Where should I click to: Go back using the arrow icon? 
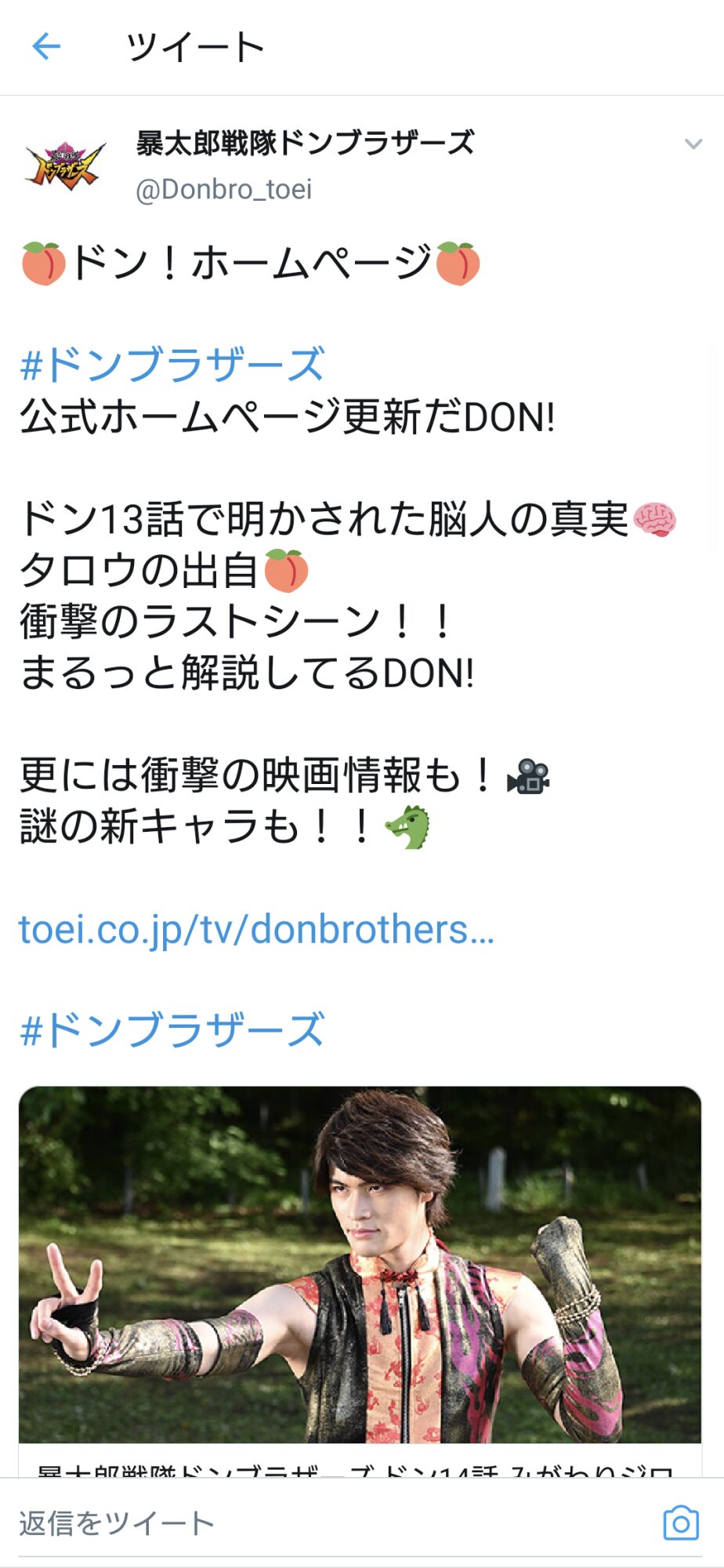[46, 47]
